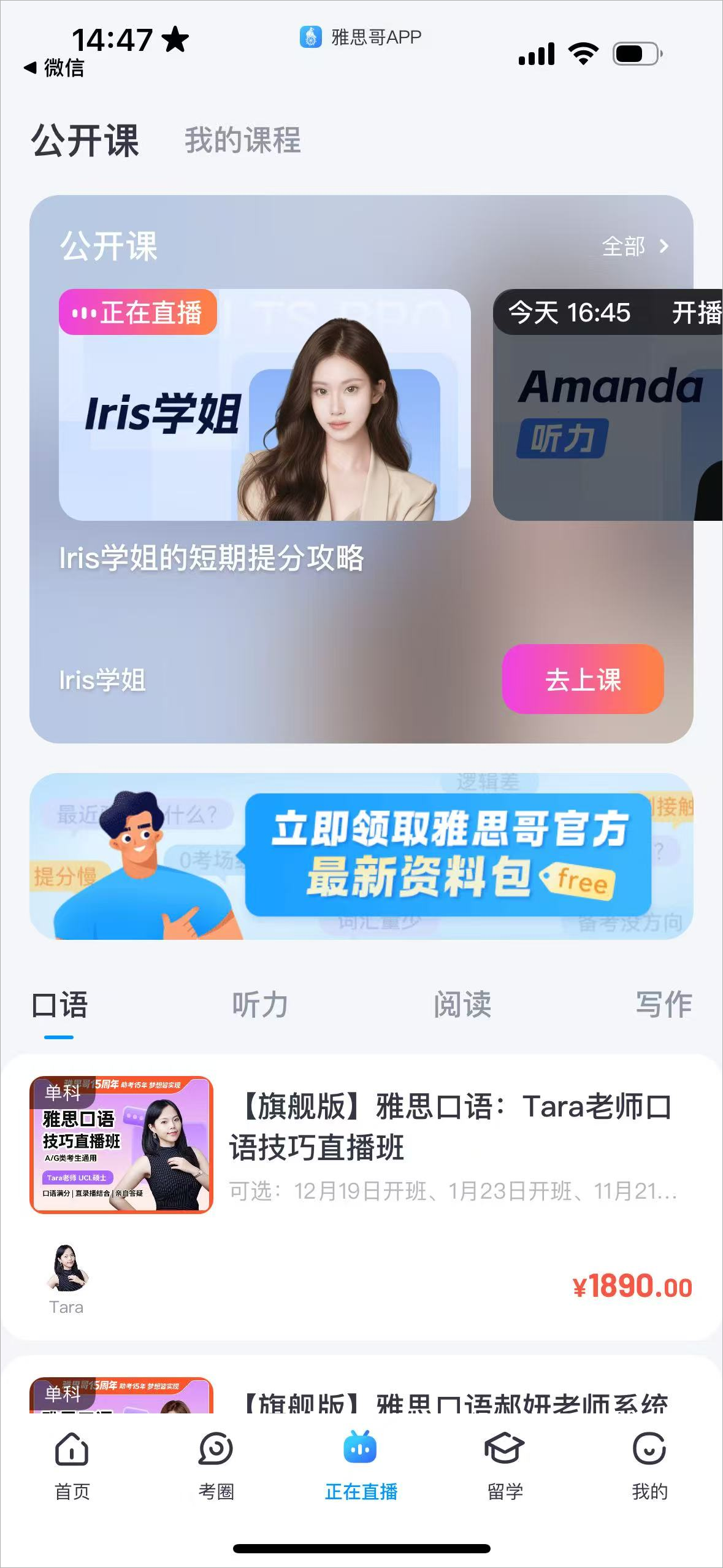This screenshot has width=723, height=1568.
Task: Select the 公开课 top tab
Action: click(x=85, y=140)
